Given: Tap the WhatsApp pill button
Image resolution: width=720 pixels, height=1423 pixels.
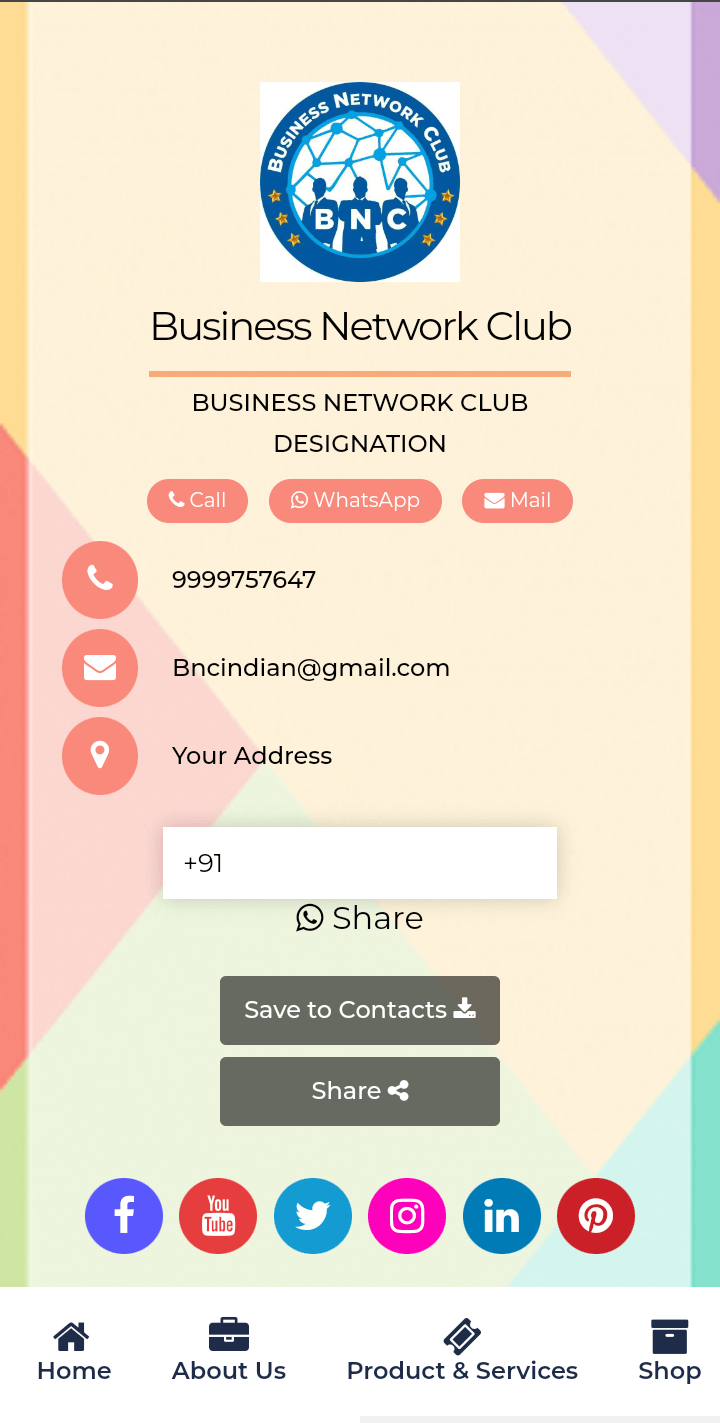Looking at the screenshot, I should pos(355,501).
